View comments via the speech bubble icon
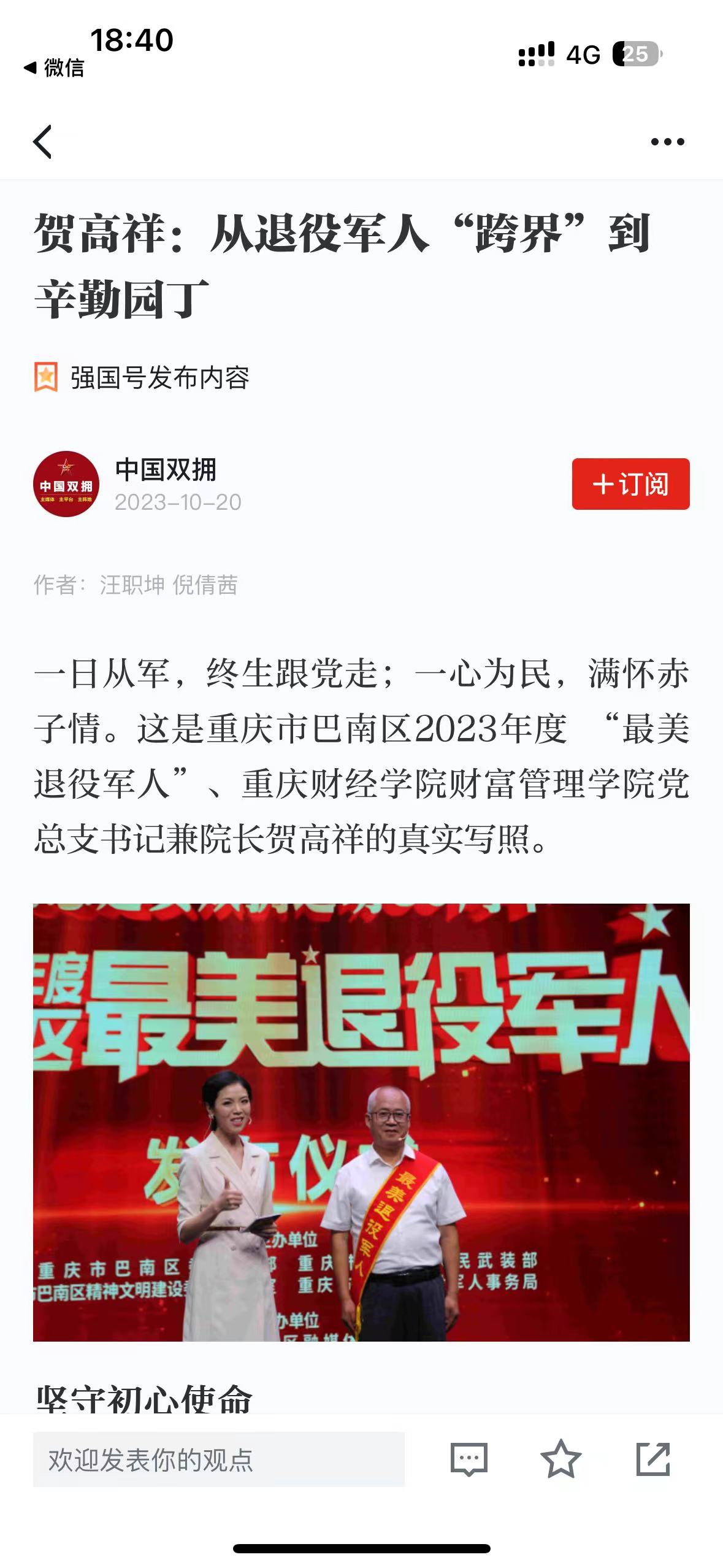723x1568 pixels. pyautogui.click(x=469, y=1459)
